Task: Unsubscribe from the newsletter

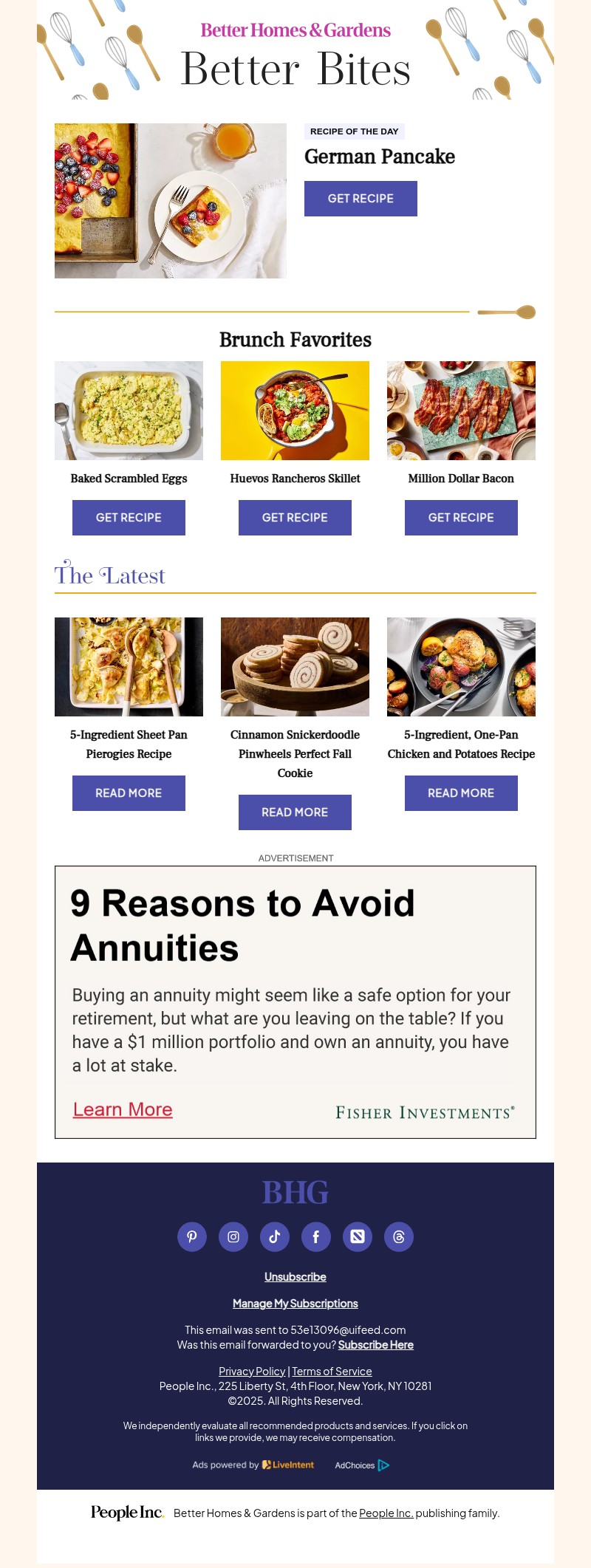Action: tap(295, 1276)
